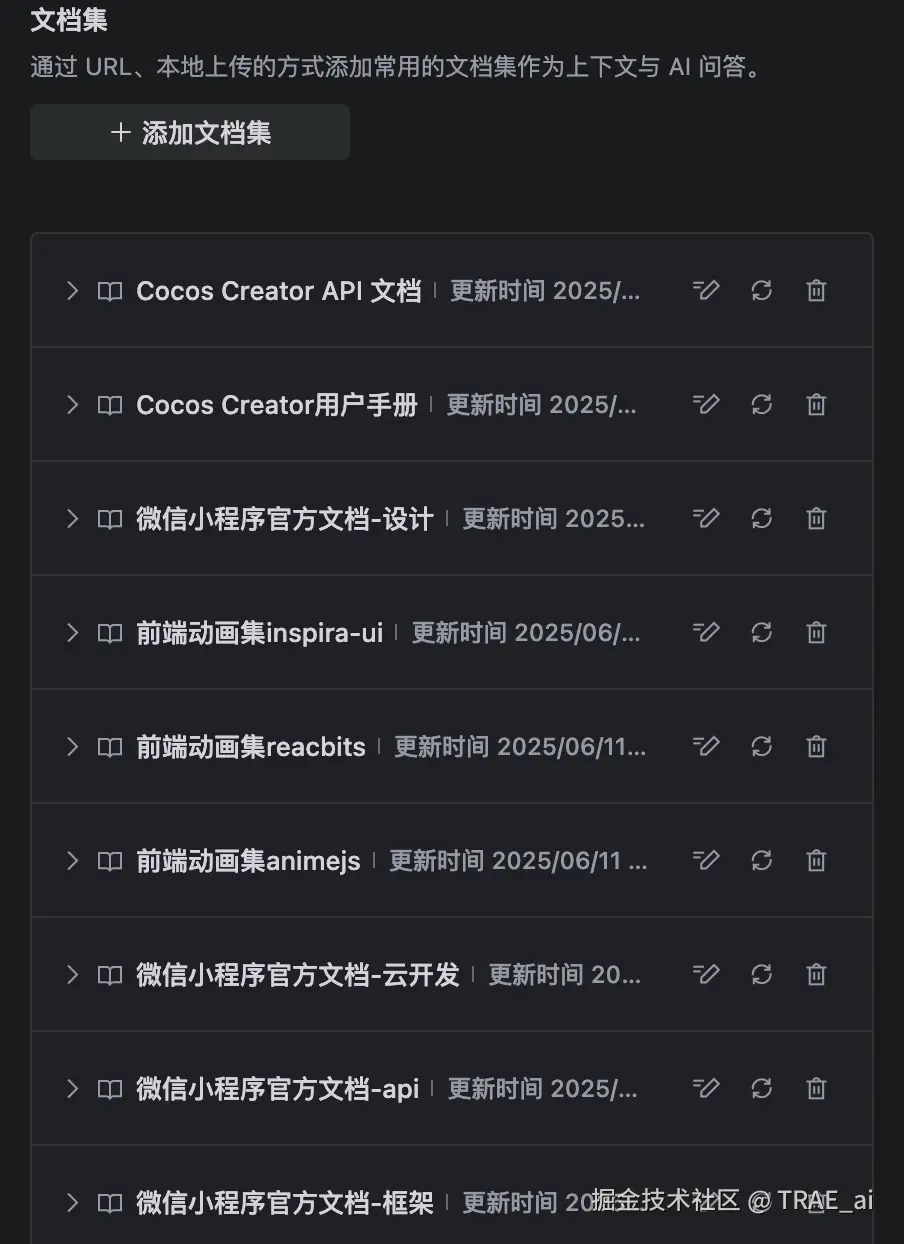Expand the 微信小程序官方文档-框架 row
The height and width of the screenshot is (1244, 904).
click(72, 1203)
